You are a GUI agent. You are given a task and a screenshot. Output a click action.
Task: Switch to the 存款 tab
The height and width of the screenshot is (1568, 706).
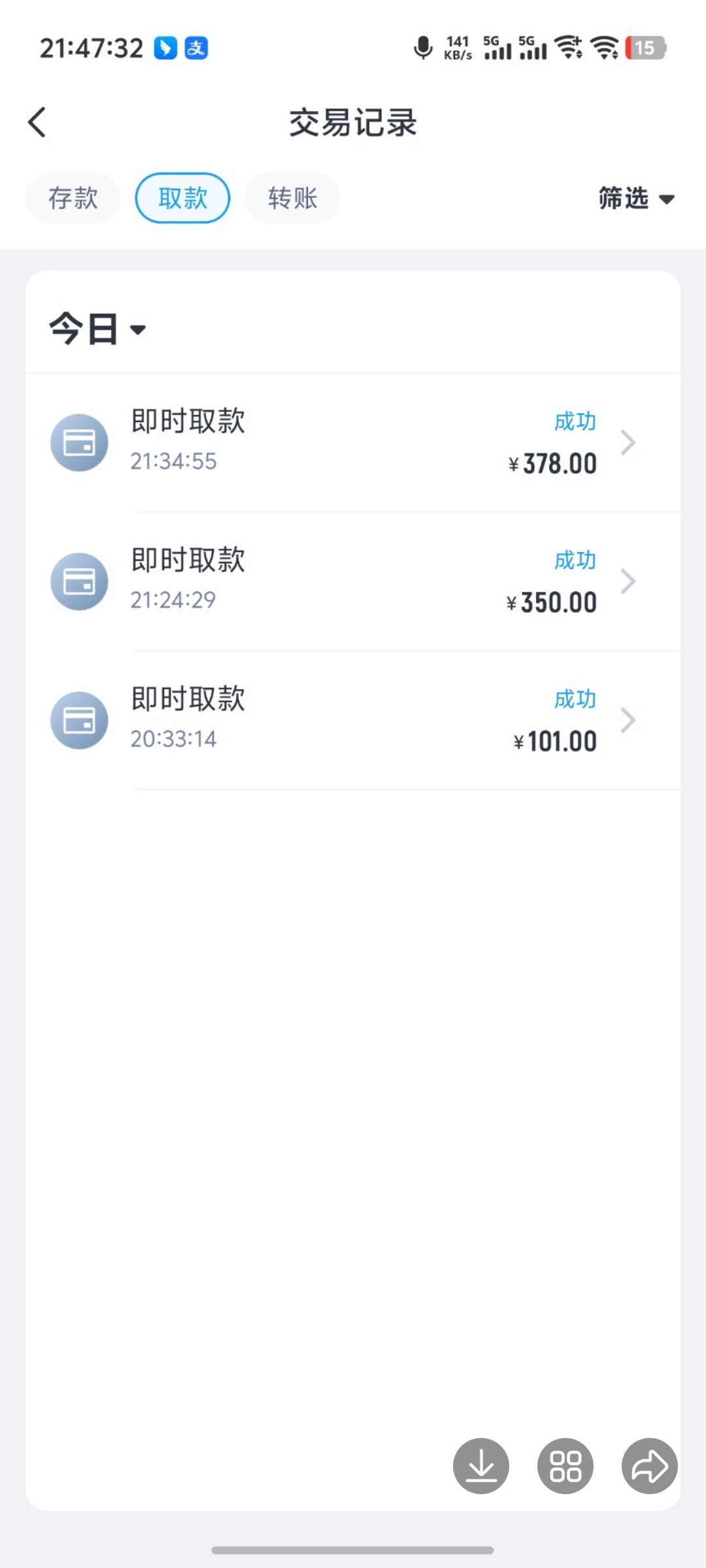[x=73, y=198]
